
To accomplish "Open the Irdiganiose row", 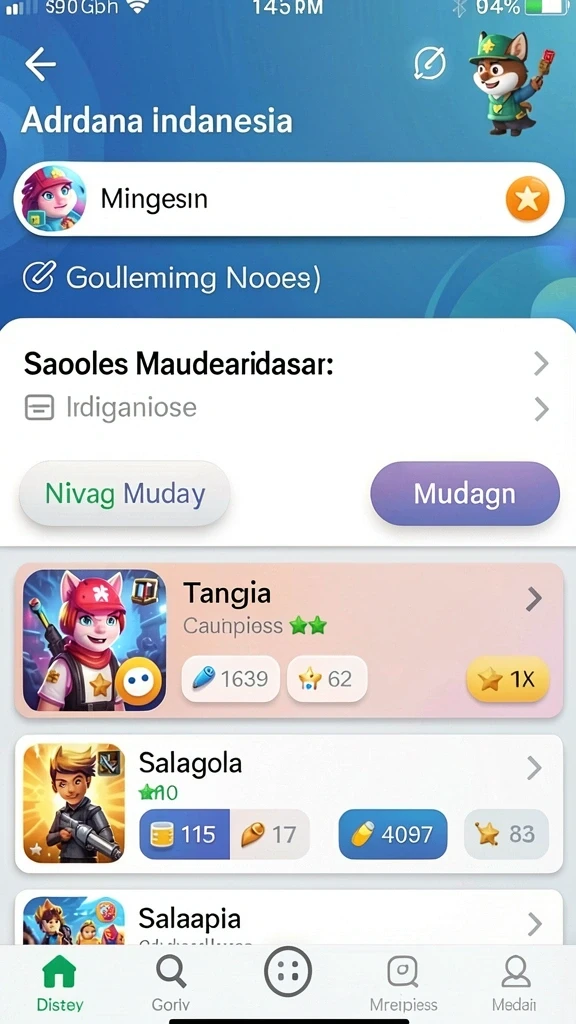I will [287, 409].
